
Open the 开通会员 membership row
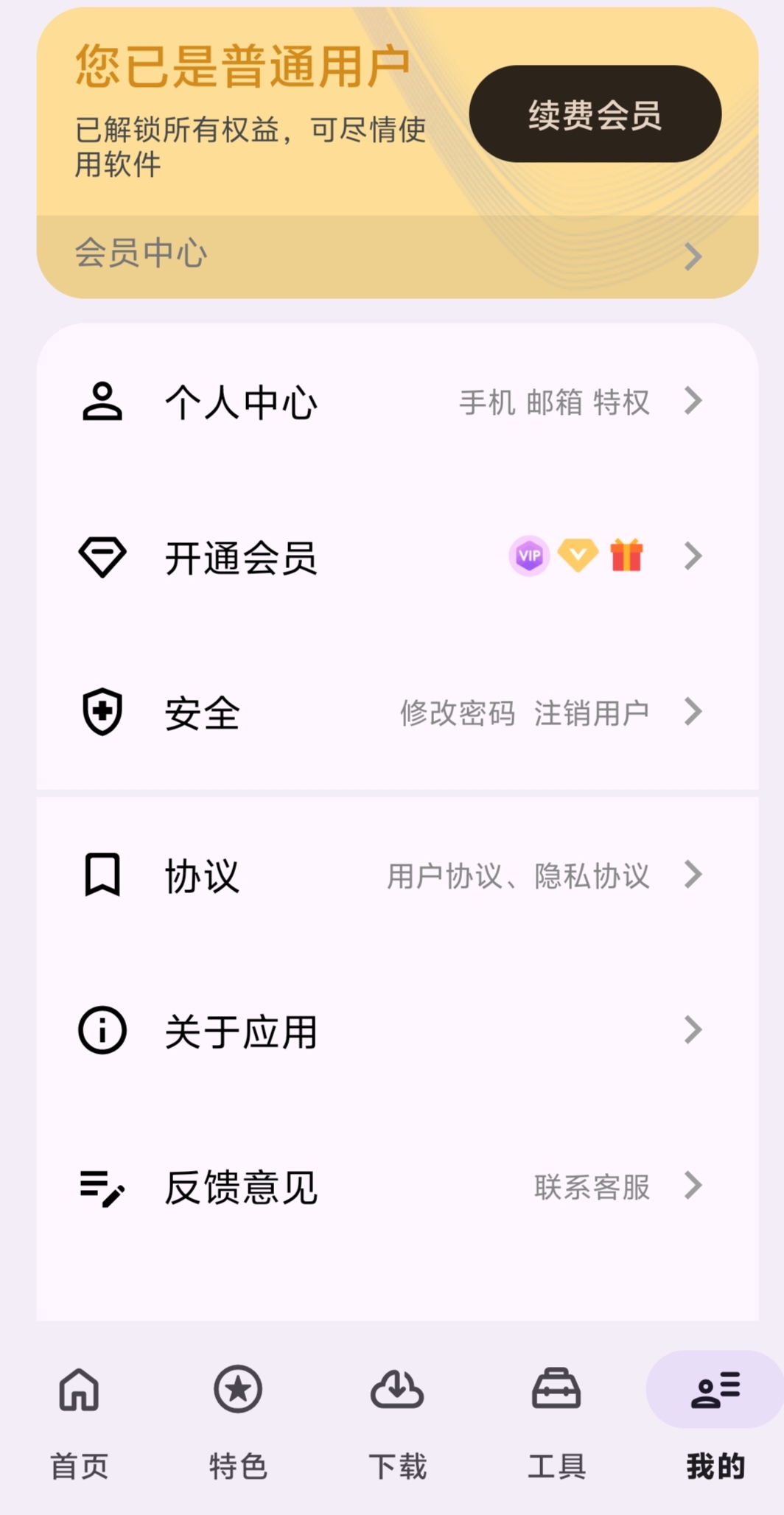click(396, 557)
